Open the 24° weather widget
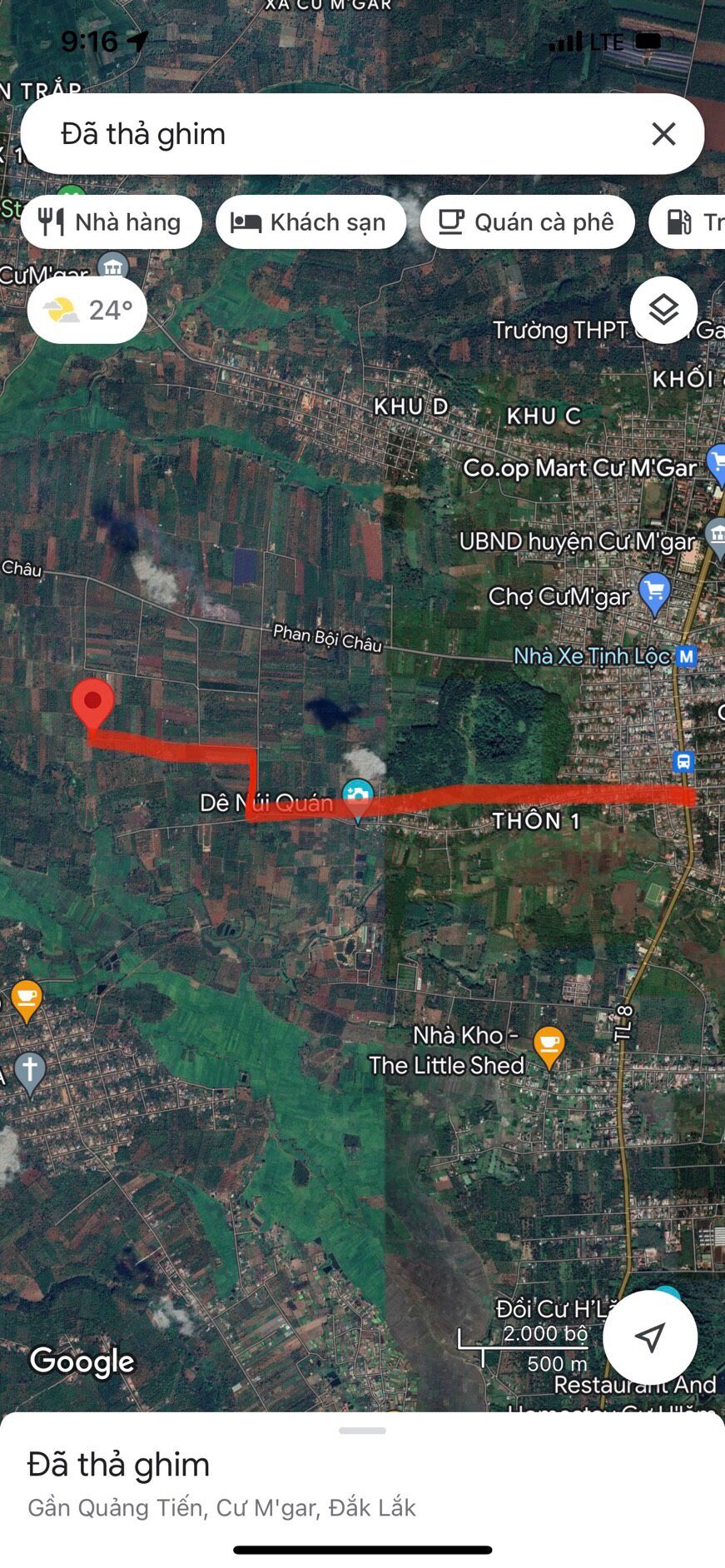Viewport: 725px width, 1568px height. pyautogui.click(x=87, y=311)
